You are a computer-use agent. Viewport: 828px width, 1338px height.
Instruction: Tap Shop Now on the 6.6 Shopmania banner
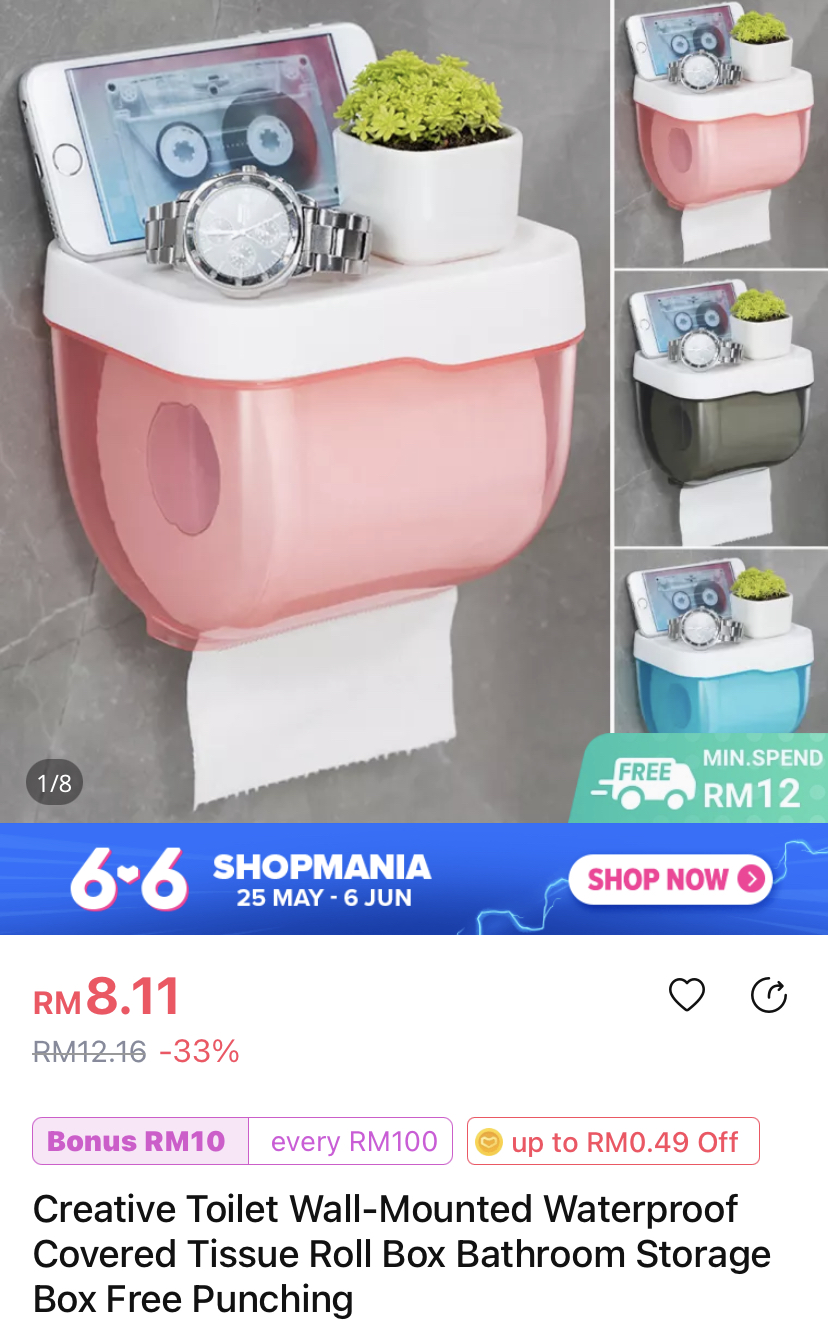pyautogui.click(x=671, y=879)
